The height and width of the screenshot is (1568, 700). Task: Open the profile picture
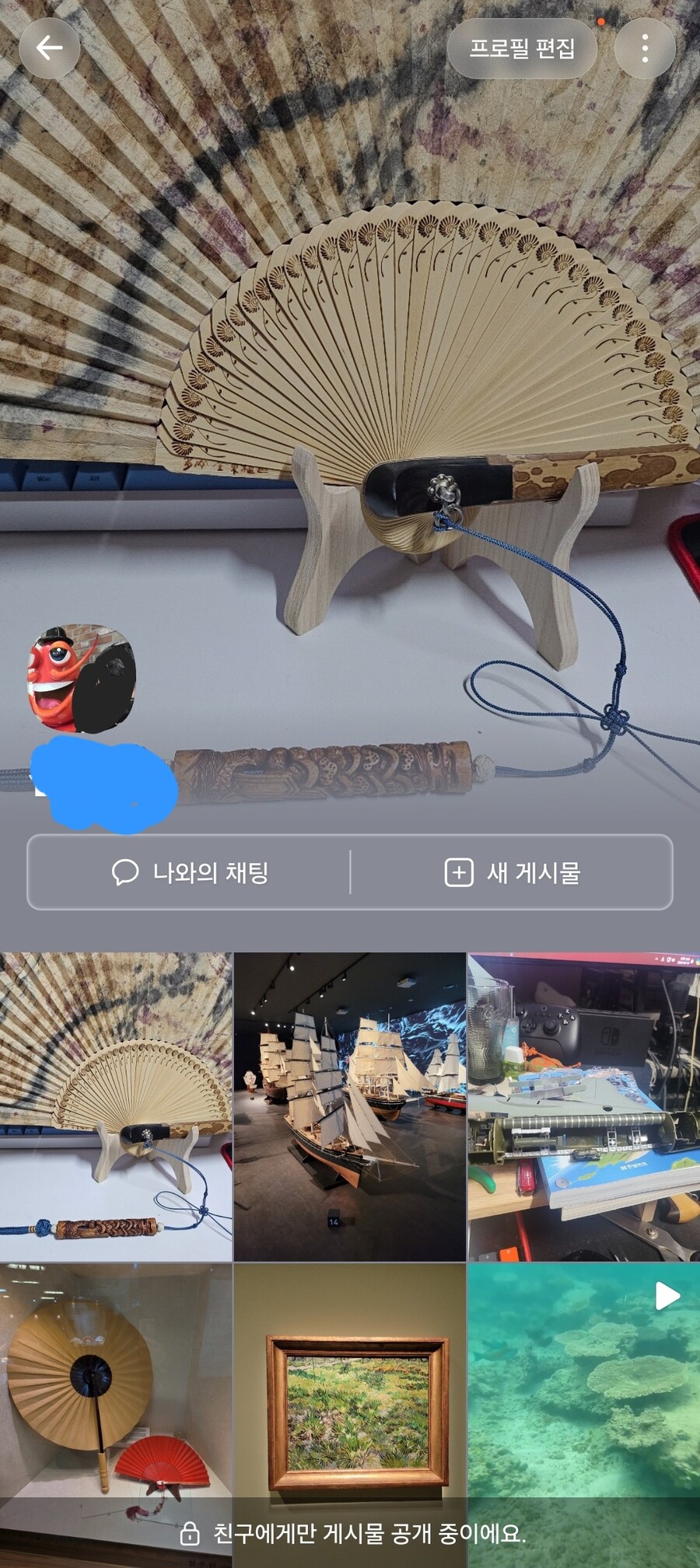(x=82, y=678)
